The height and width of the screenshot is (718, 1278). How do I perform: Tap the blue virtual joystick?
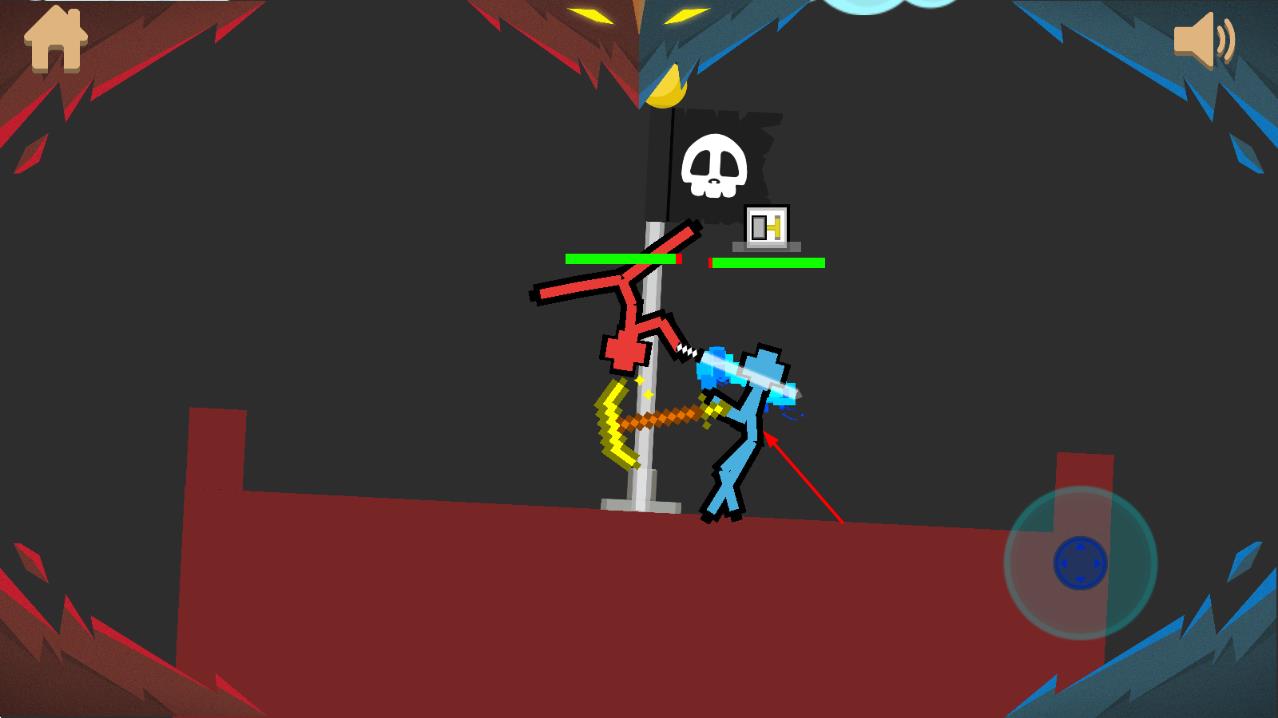pyautogui.click(x=1080, y=563)
